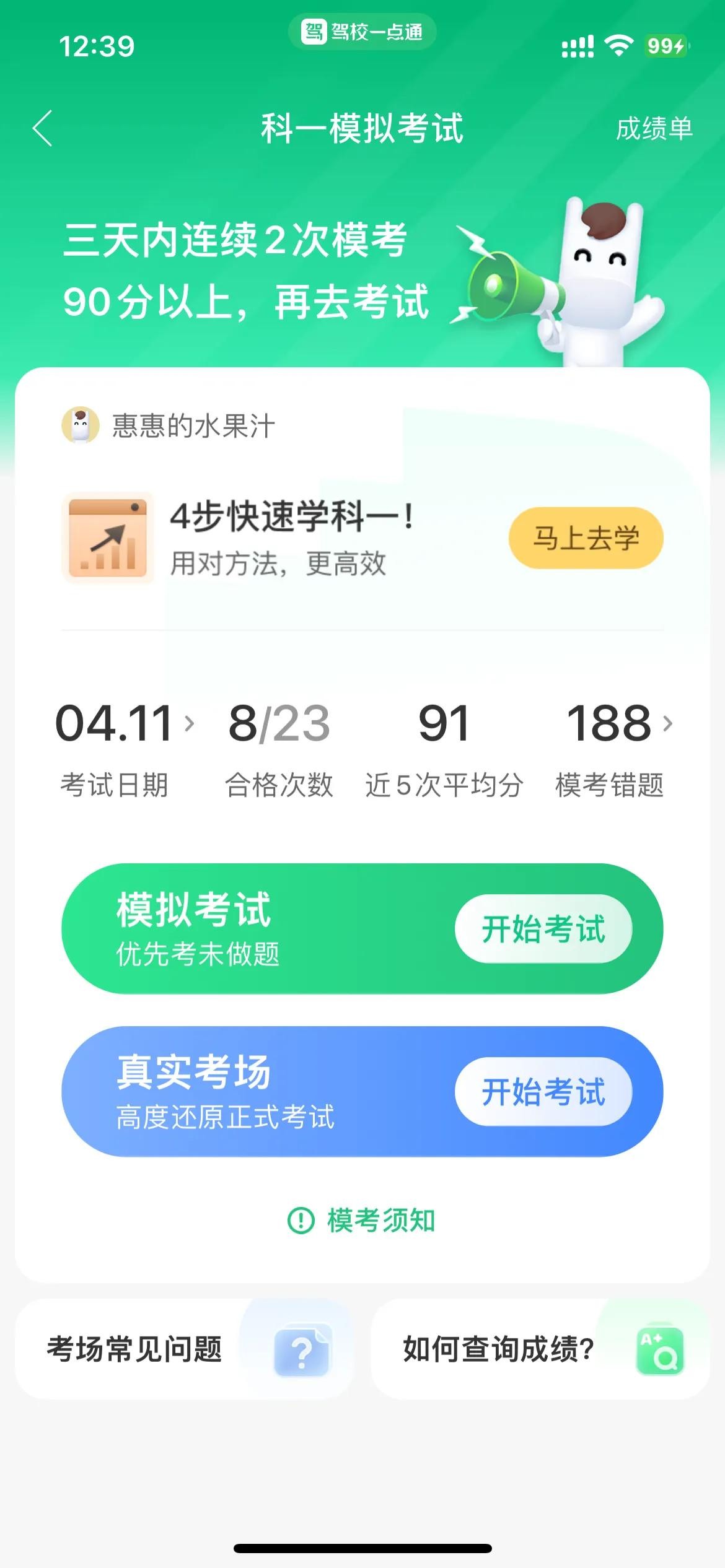Open the 成绩单 score report
This screenshot has width=725, height=1568.
click(x=654, y=129)
